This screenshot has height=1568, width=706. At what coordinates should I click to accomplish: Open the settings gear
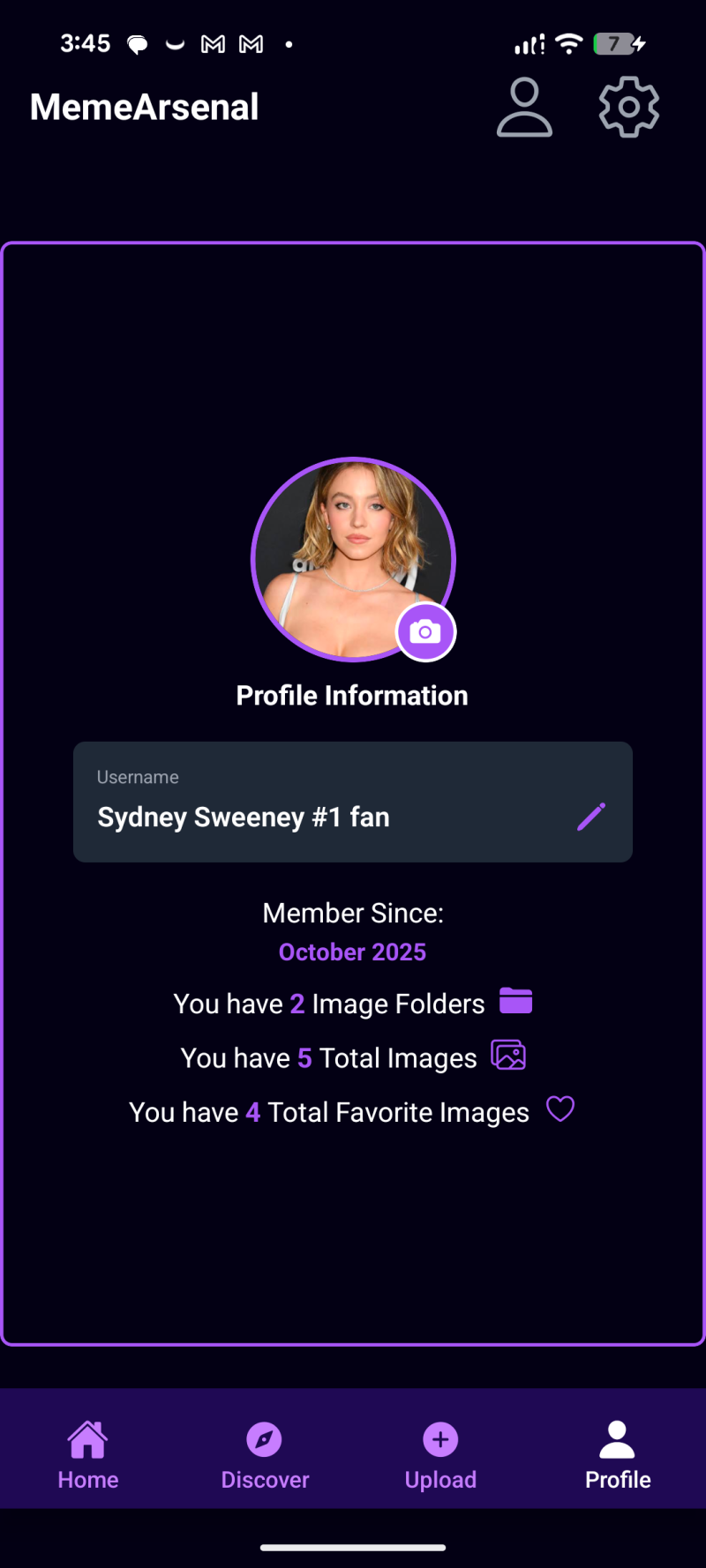[x=628, y=108]
